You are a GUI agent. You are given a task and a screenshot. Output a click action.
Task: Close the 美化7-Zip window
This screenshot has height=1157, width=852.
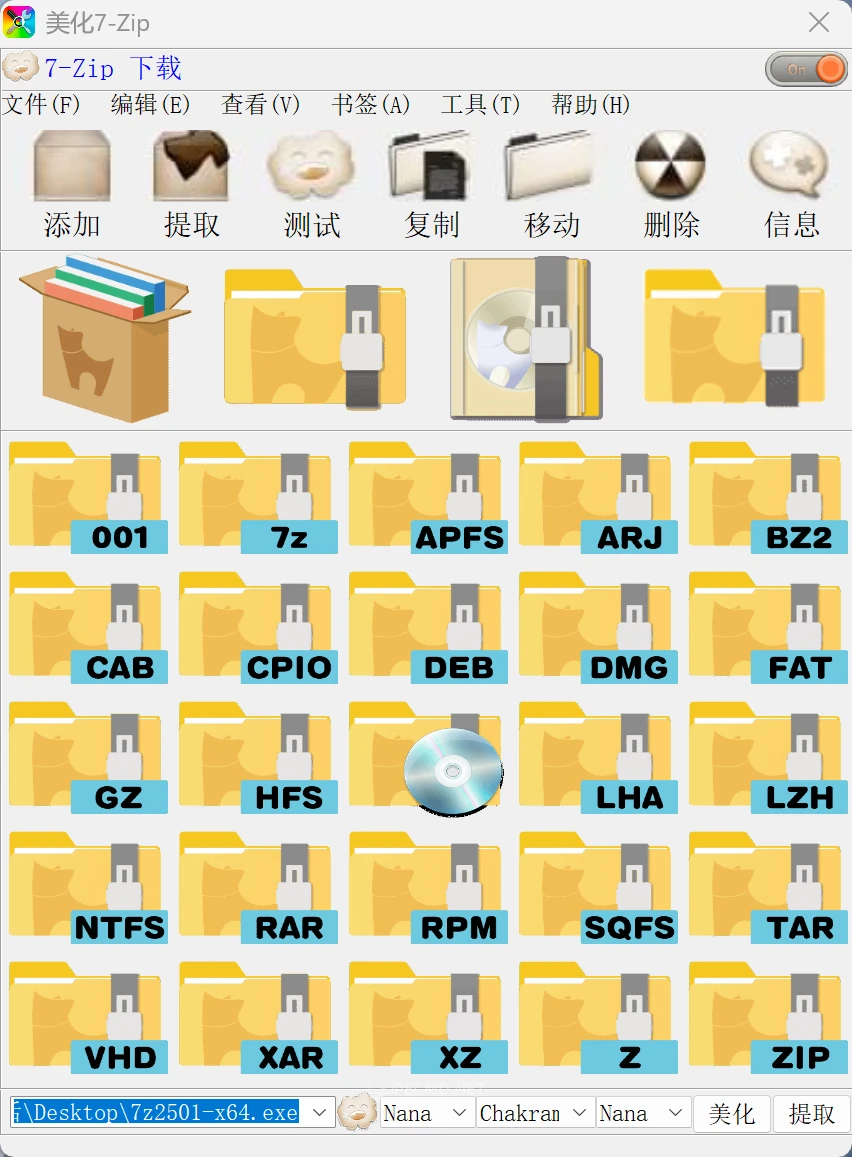[818, 23]
